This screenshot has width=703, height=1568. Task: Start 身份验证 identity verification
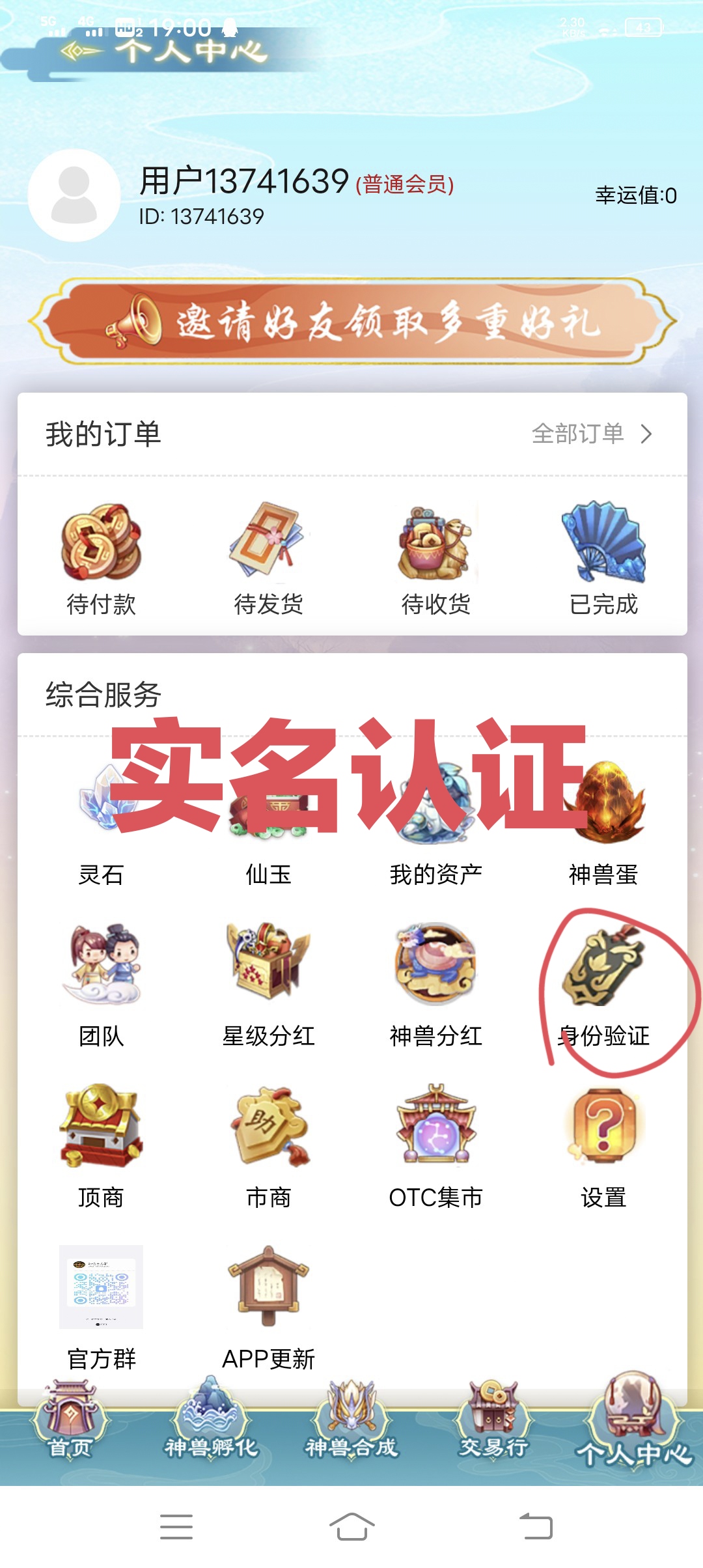click(x=603, y=985)
